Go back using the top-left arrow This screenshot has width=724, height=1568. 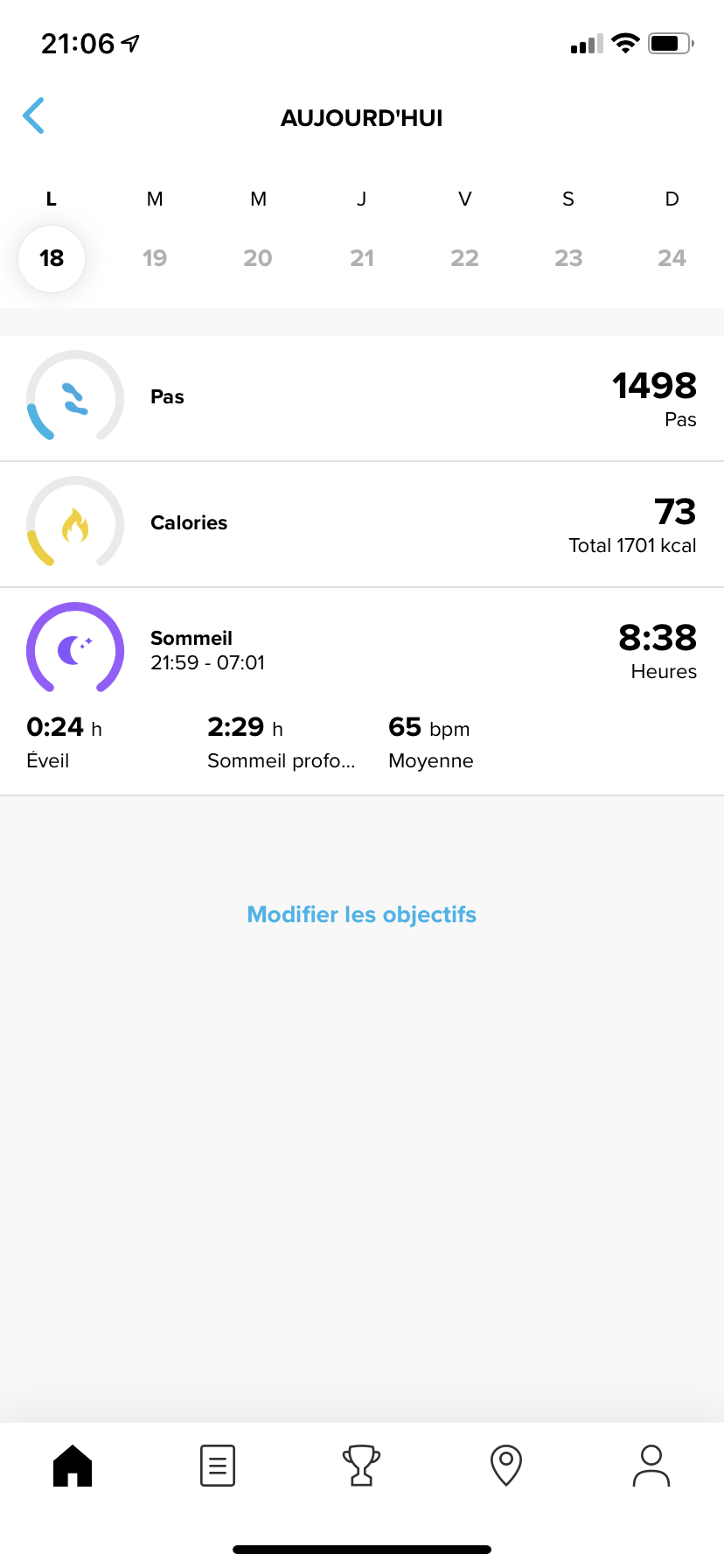(34, 116)
